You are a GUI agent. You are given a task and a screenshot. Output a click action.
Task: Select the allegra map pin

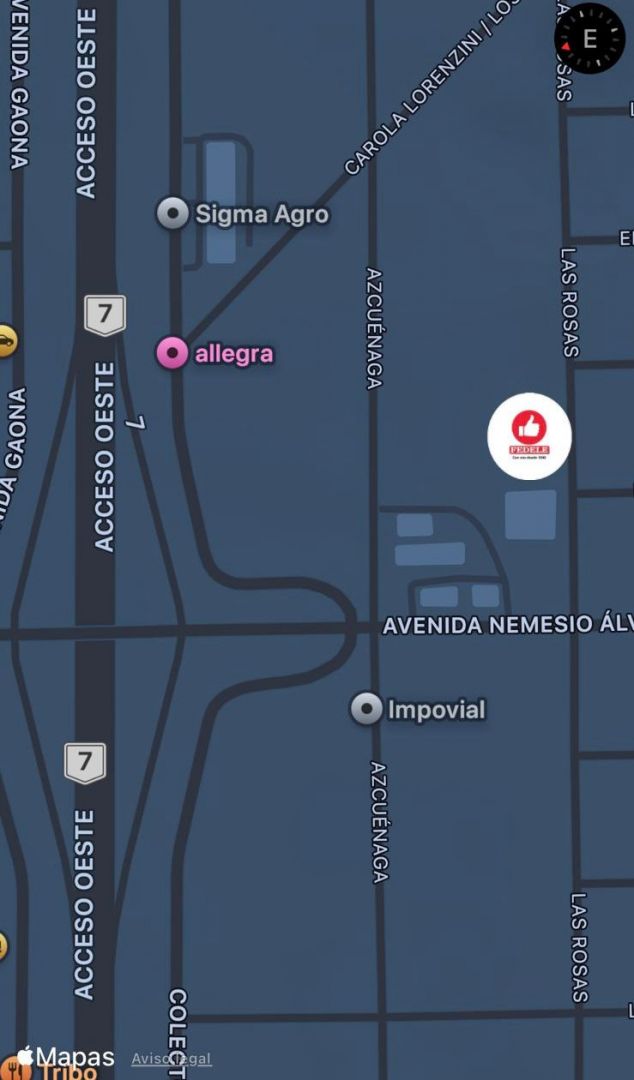pos(173,353)
